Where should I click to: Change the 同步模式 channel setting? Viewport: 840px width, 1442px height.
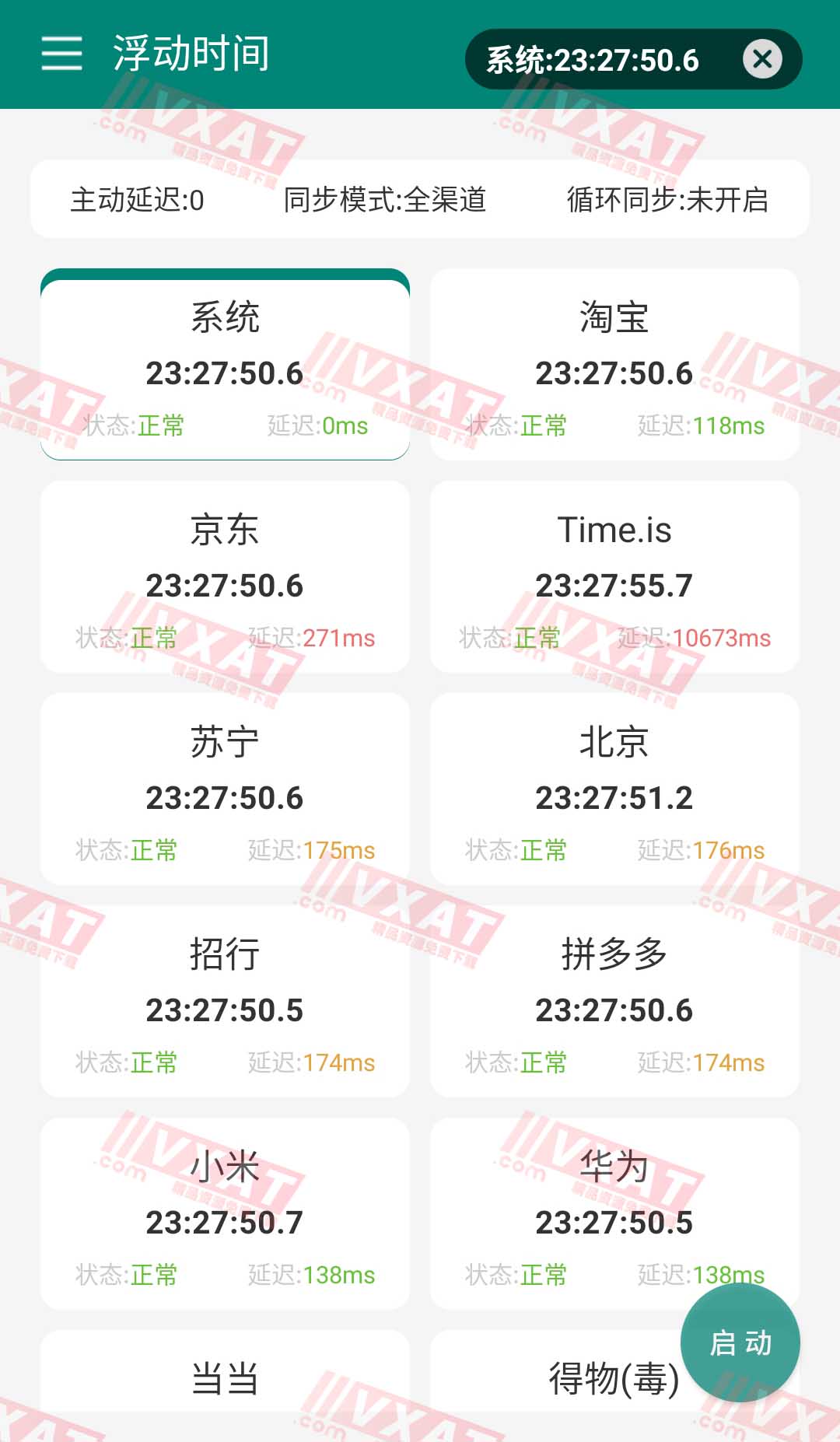pyautogui.click(x=387, y=201)
